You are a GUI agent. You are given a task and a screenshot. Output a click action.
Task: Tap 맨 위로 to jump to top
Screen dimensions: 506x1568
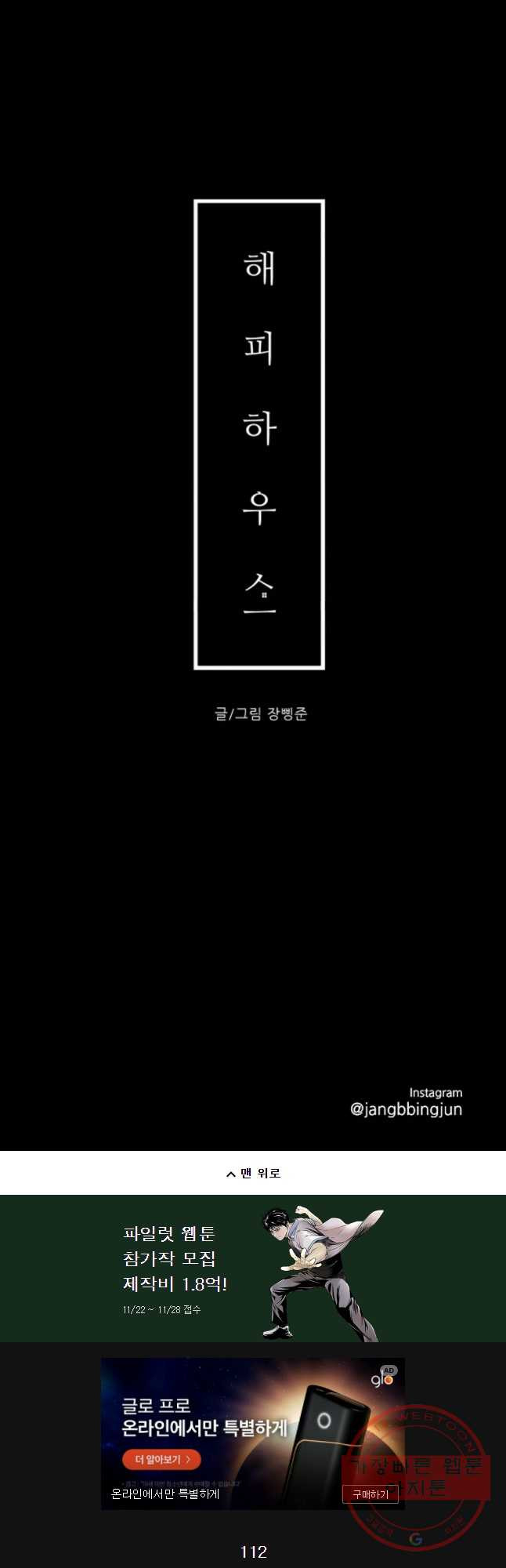pos(253,1173)
